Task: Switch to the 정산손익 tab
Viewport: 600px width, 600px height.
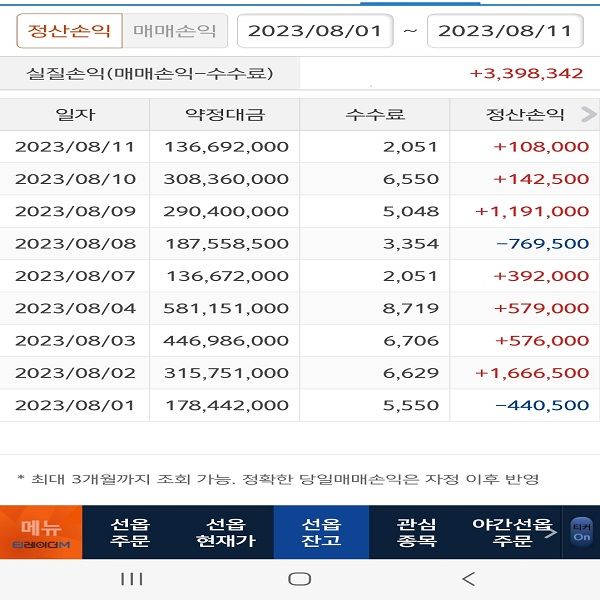Action: pos(69,31)
